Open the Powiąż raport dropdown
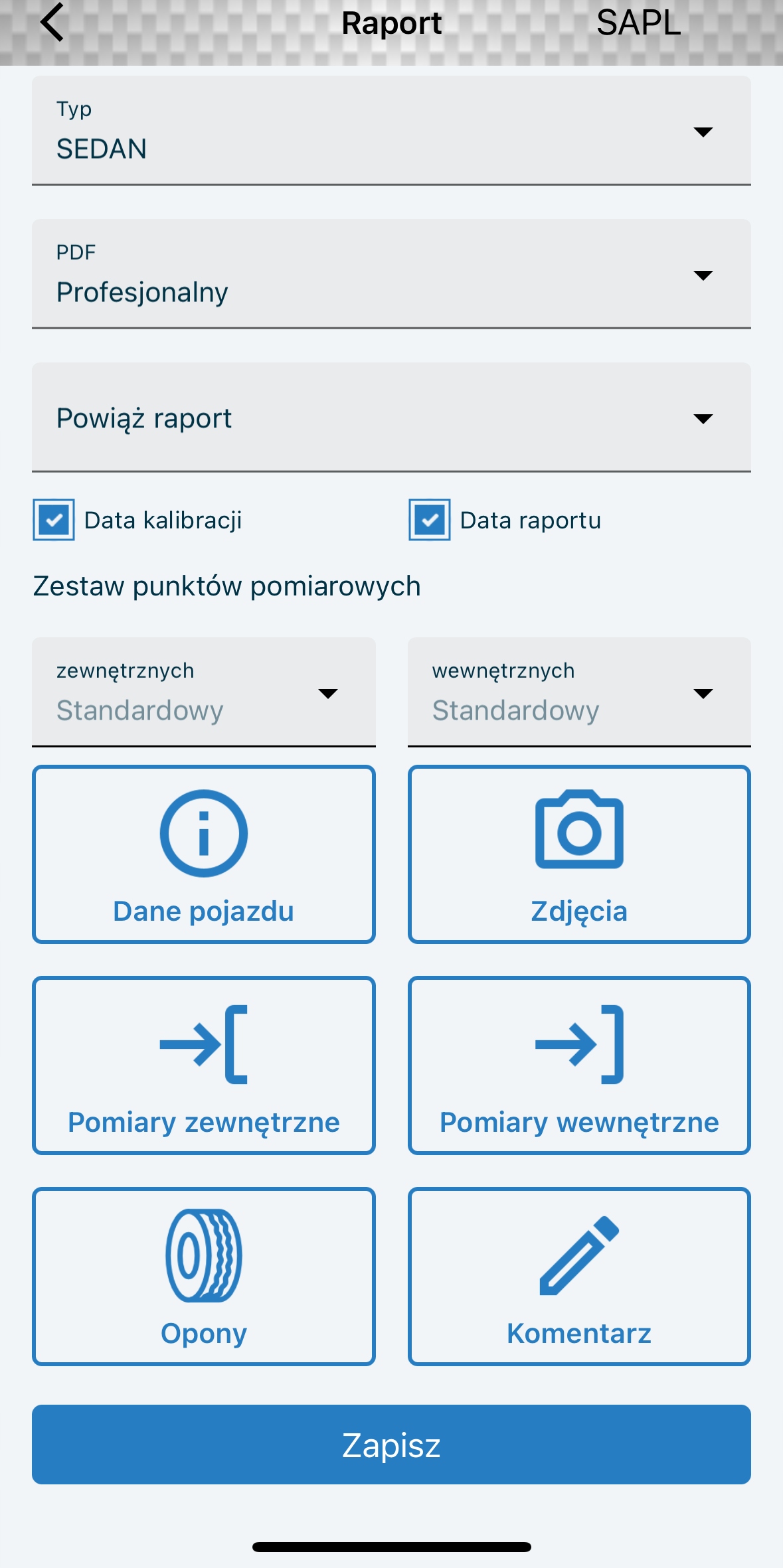 pos(391,418)
